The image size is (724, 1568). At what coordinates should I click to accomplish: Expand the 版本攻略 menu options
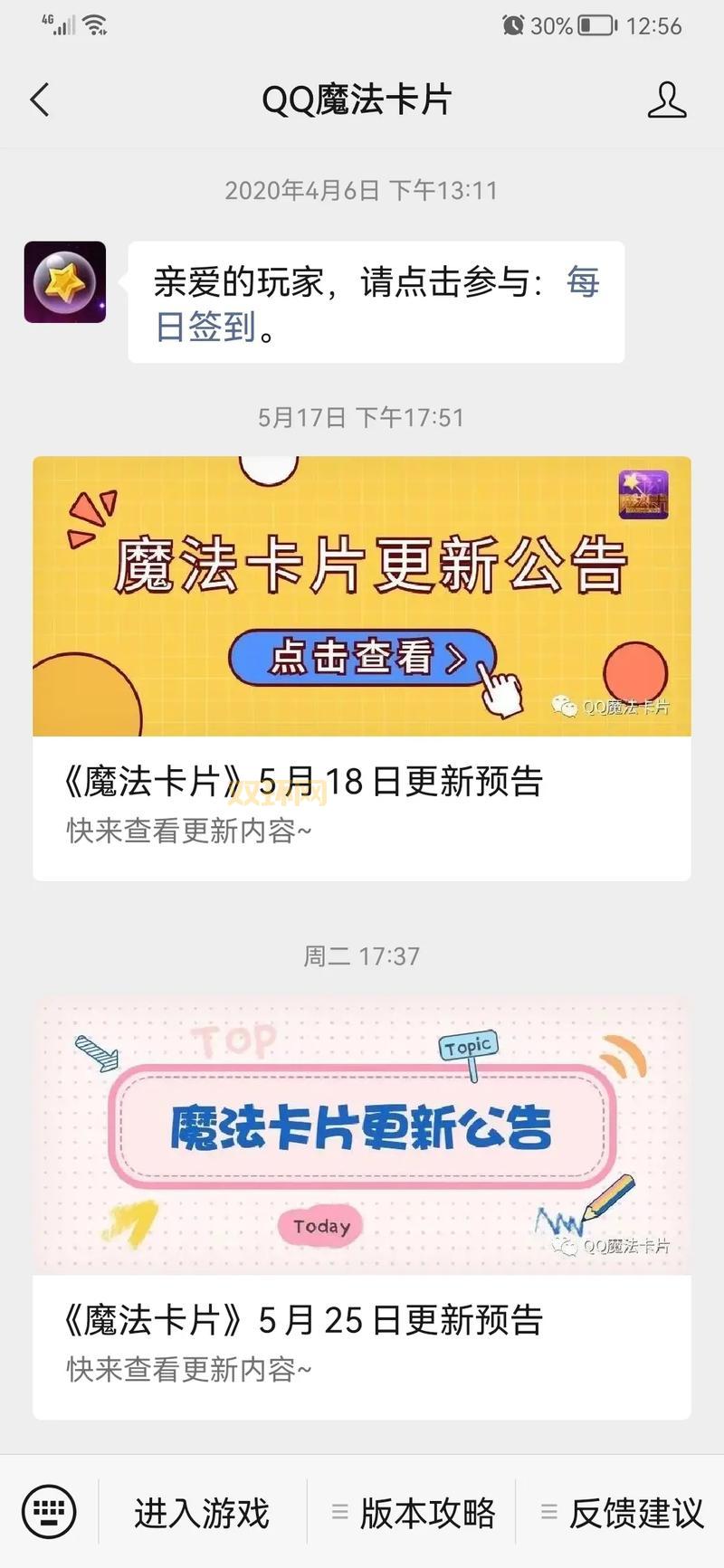tap(339, 1511)
